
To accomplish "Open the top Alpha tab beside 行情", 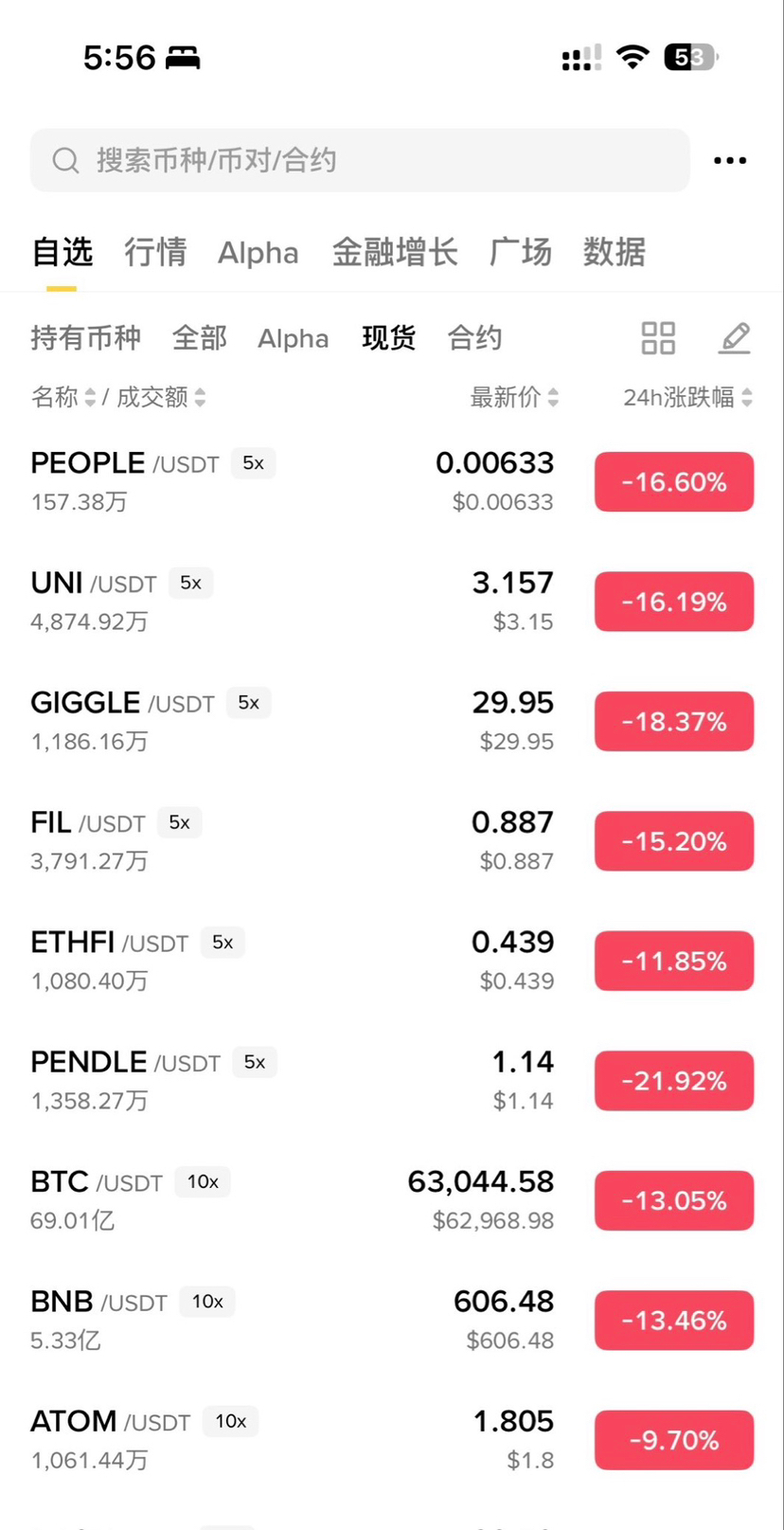I will 258,253.
